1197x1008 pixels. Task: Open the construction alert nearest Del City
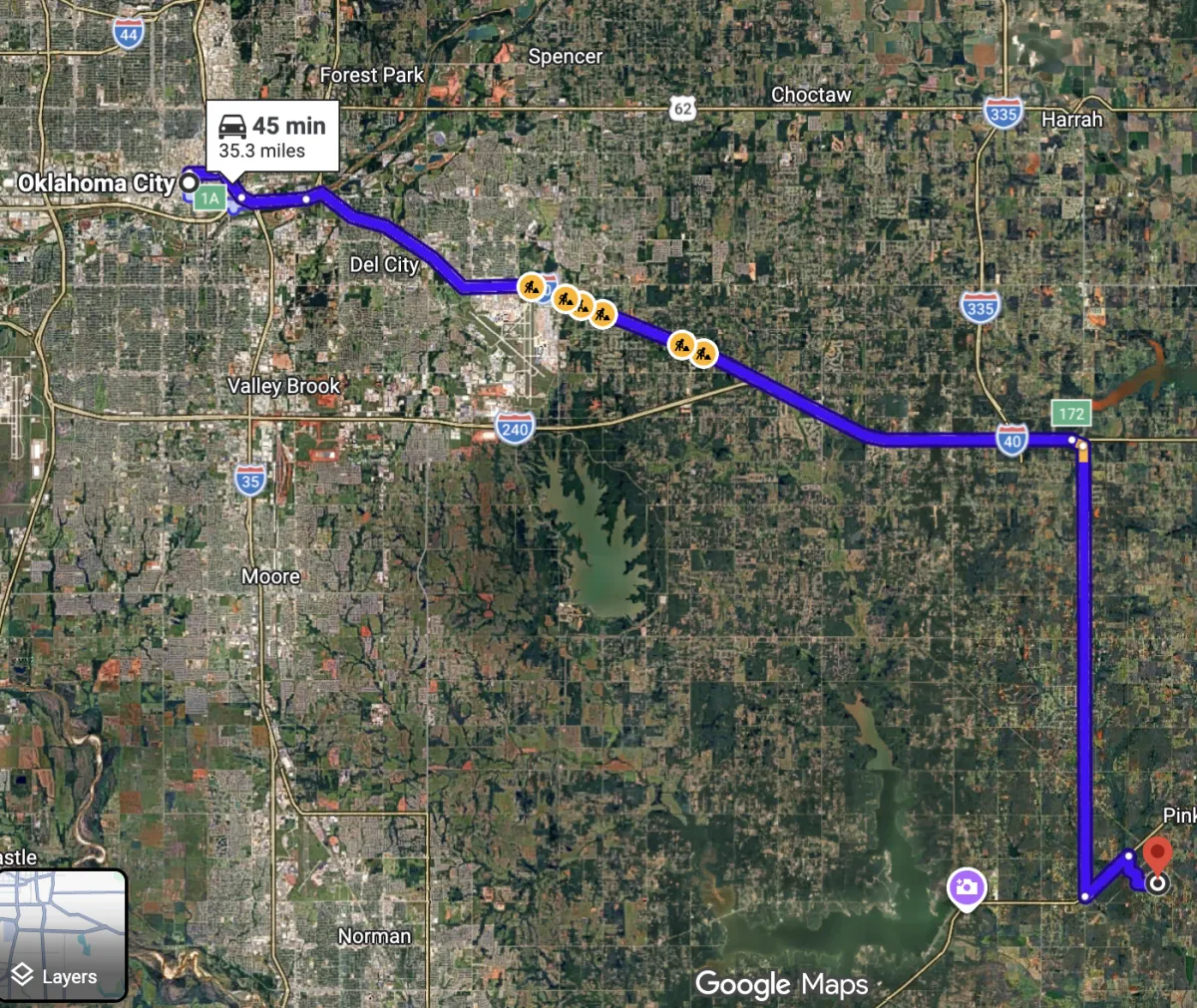(532, 287)
